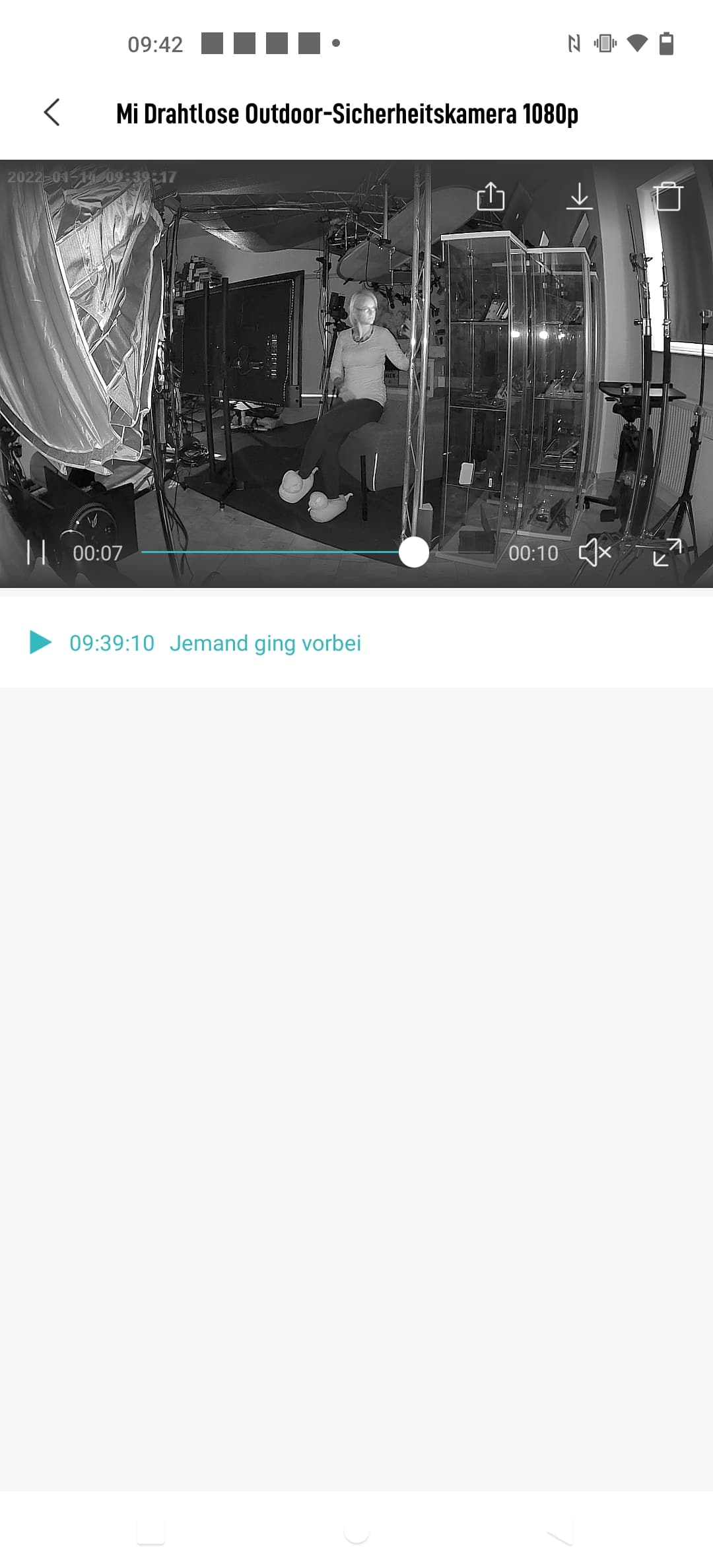Download the video clip
Viewport: 713px width, 1568px height.
[579, 196]
